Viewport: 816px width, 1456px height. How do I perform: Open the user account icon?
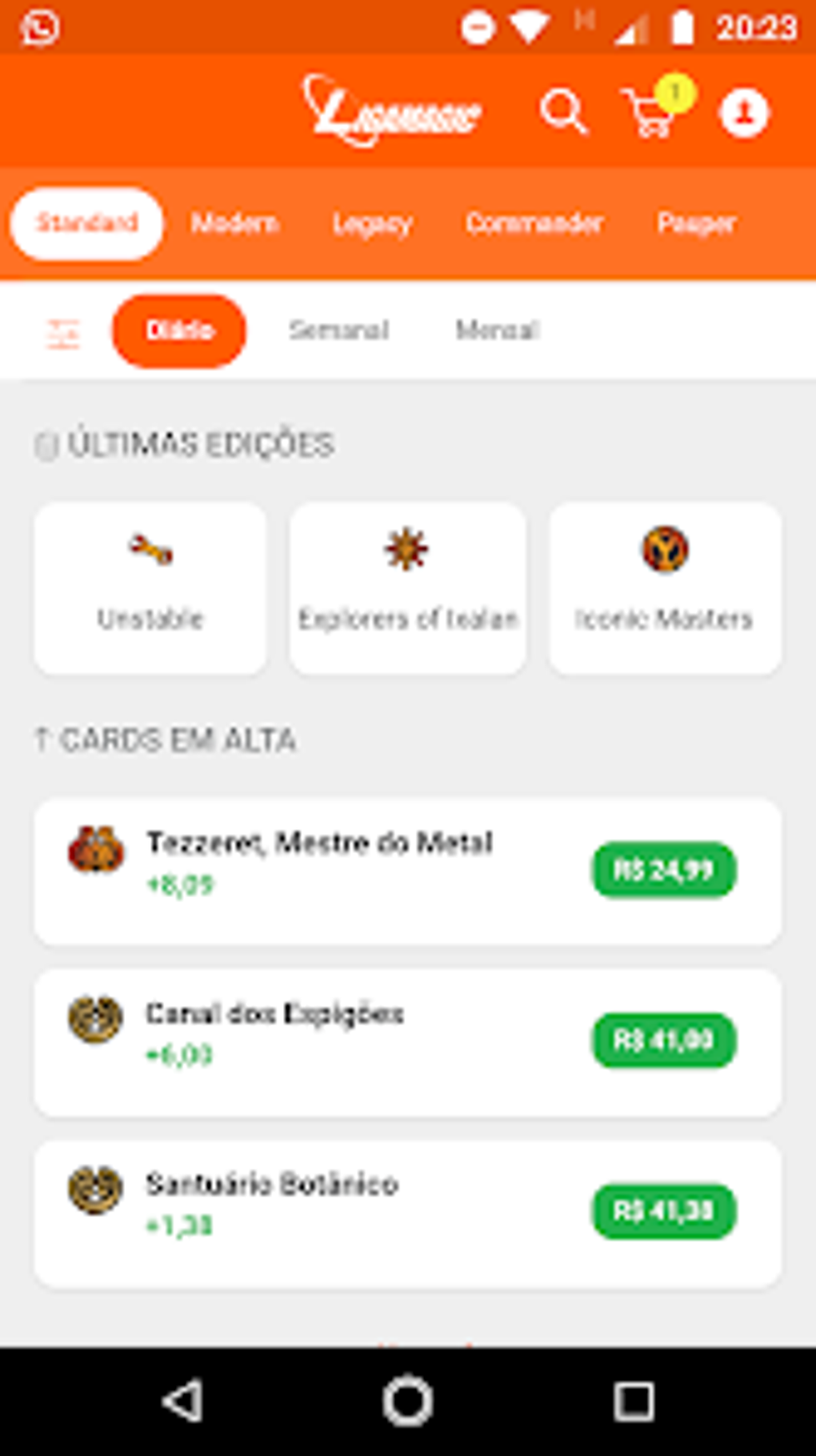[743, 113]
